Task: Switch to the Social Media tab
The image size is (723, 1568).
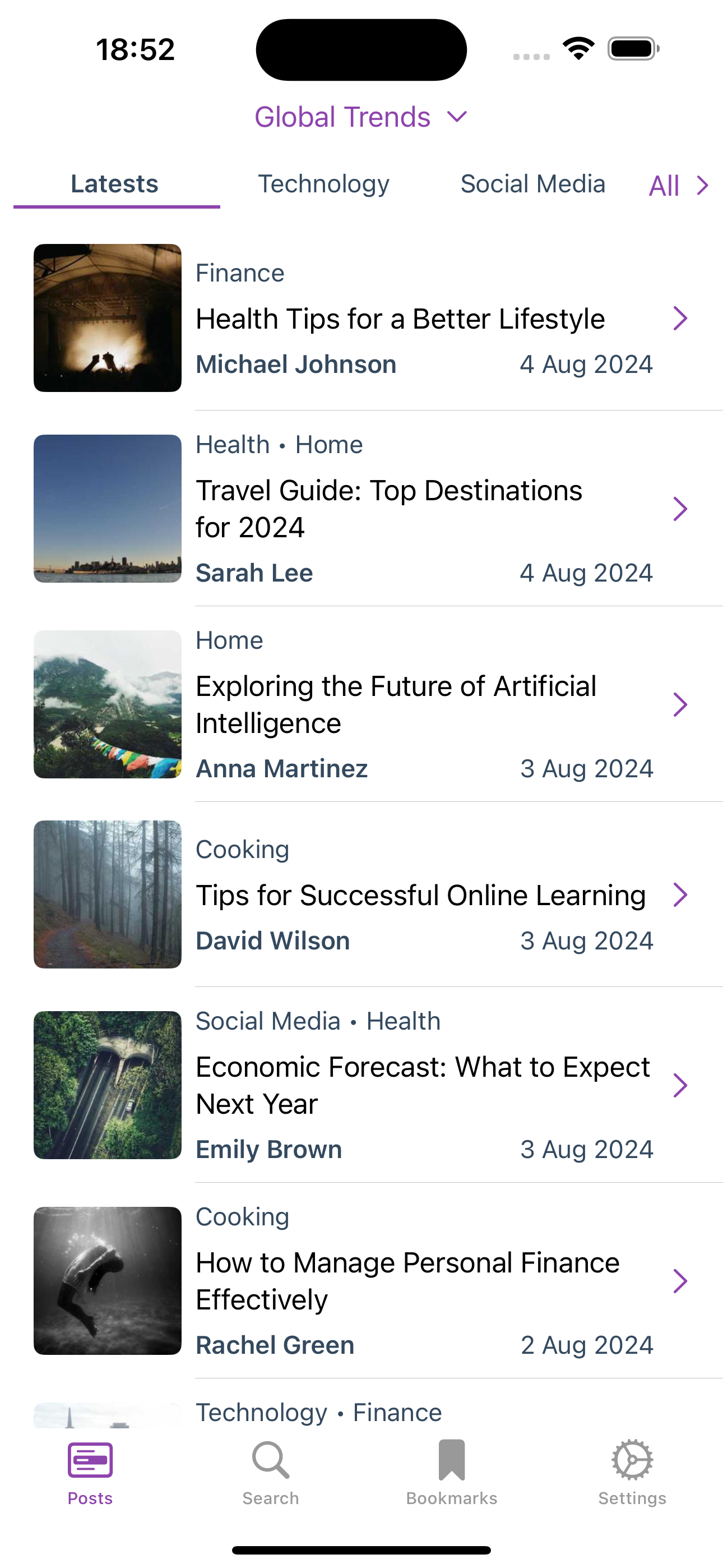Action: pos(532,184)
